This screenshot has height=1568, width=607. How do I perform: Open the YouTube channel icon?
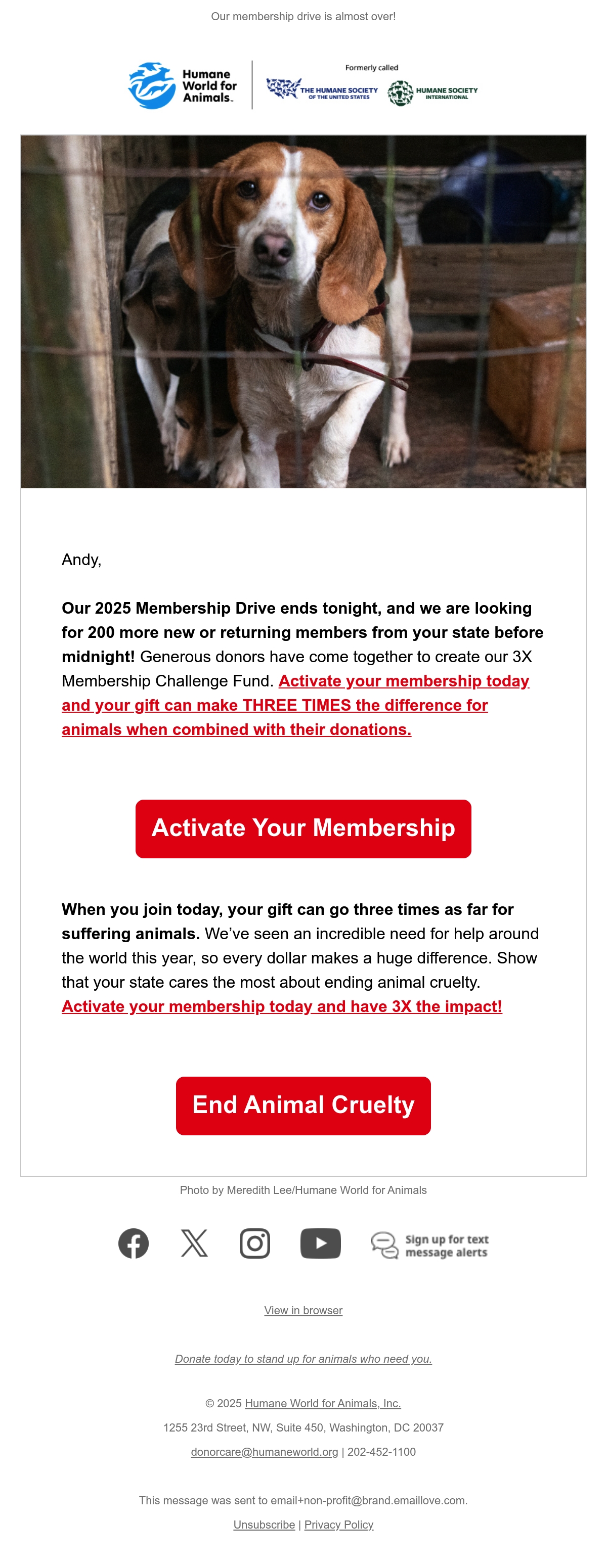pos(320,1243)
